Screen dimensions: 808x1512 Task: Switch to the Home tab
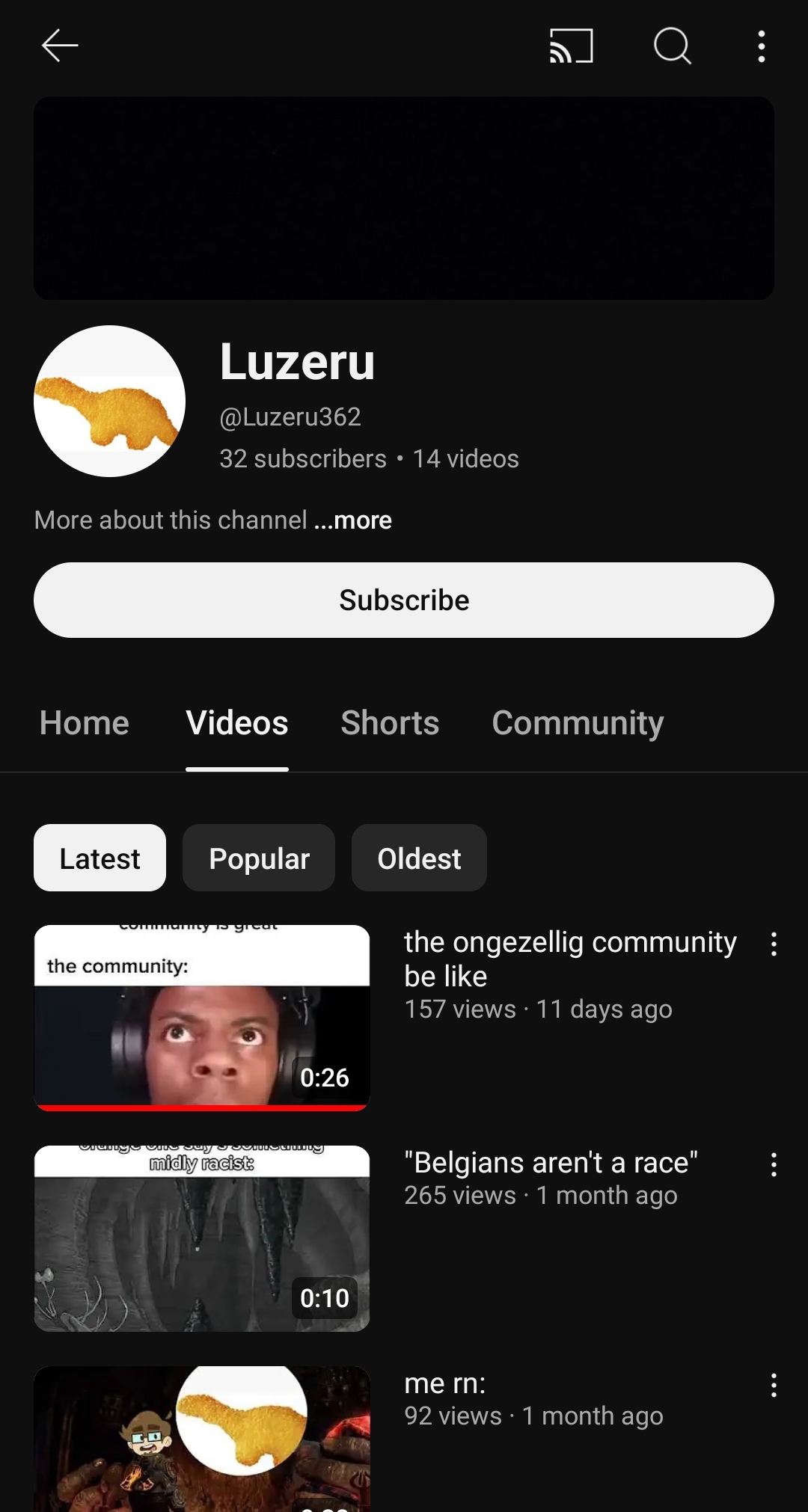[85, 723]
